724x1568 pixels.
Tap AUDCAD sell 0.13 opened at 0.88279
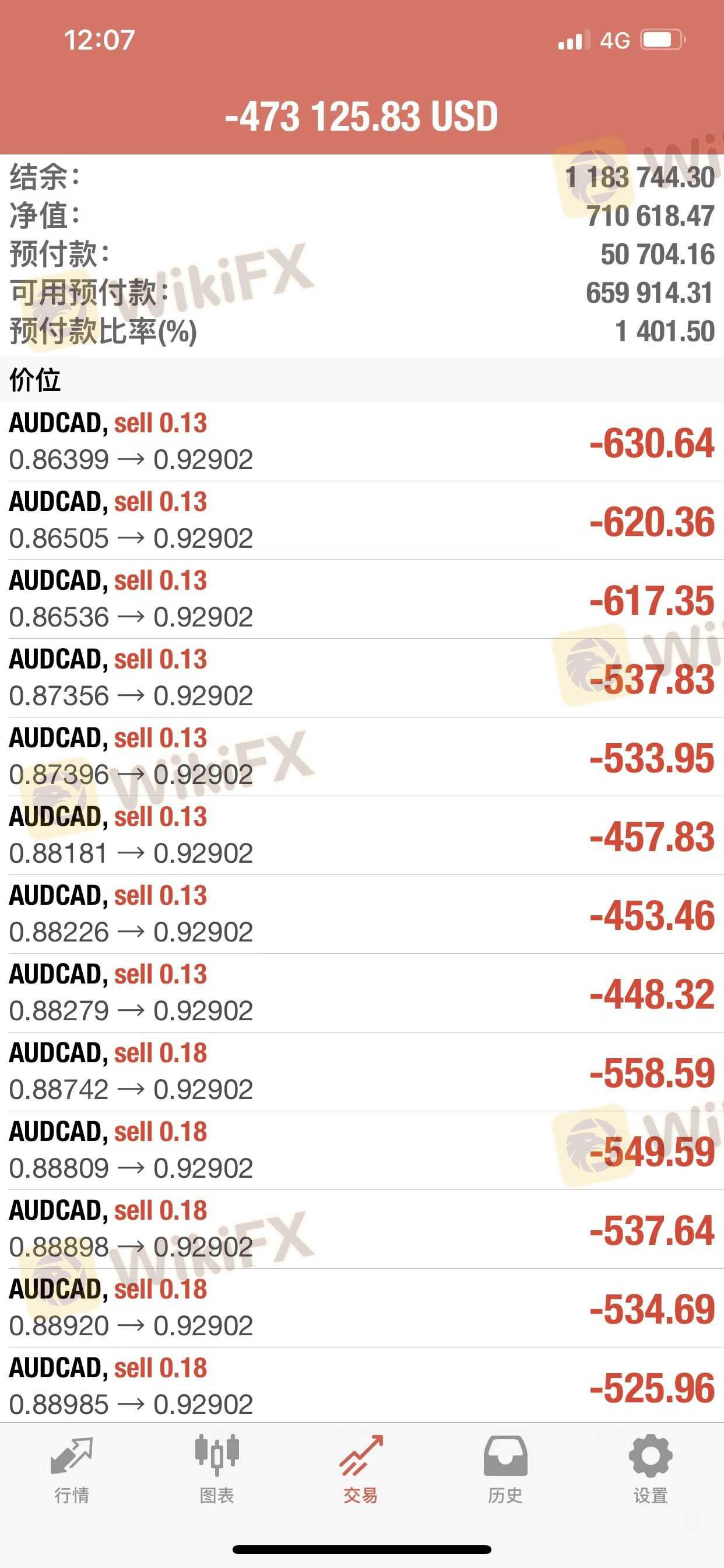point(361,993)
